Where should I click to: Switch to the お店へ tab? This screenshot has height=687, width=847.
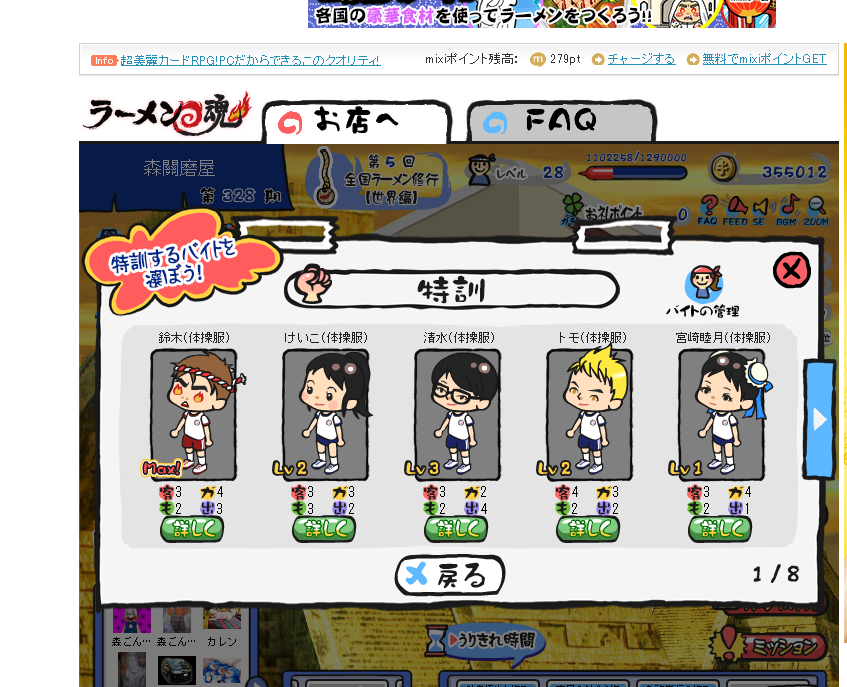coord(356,123)
